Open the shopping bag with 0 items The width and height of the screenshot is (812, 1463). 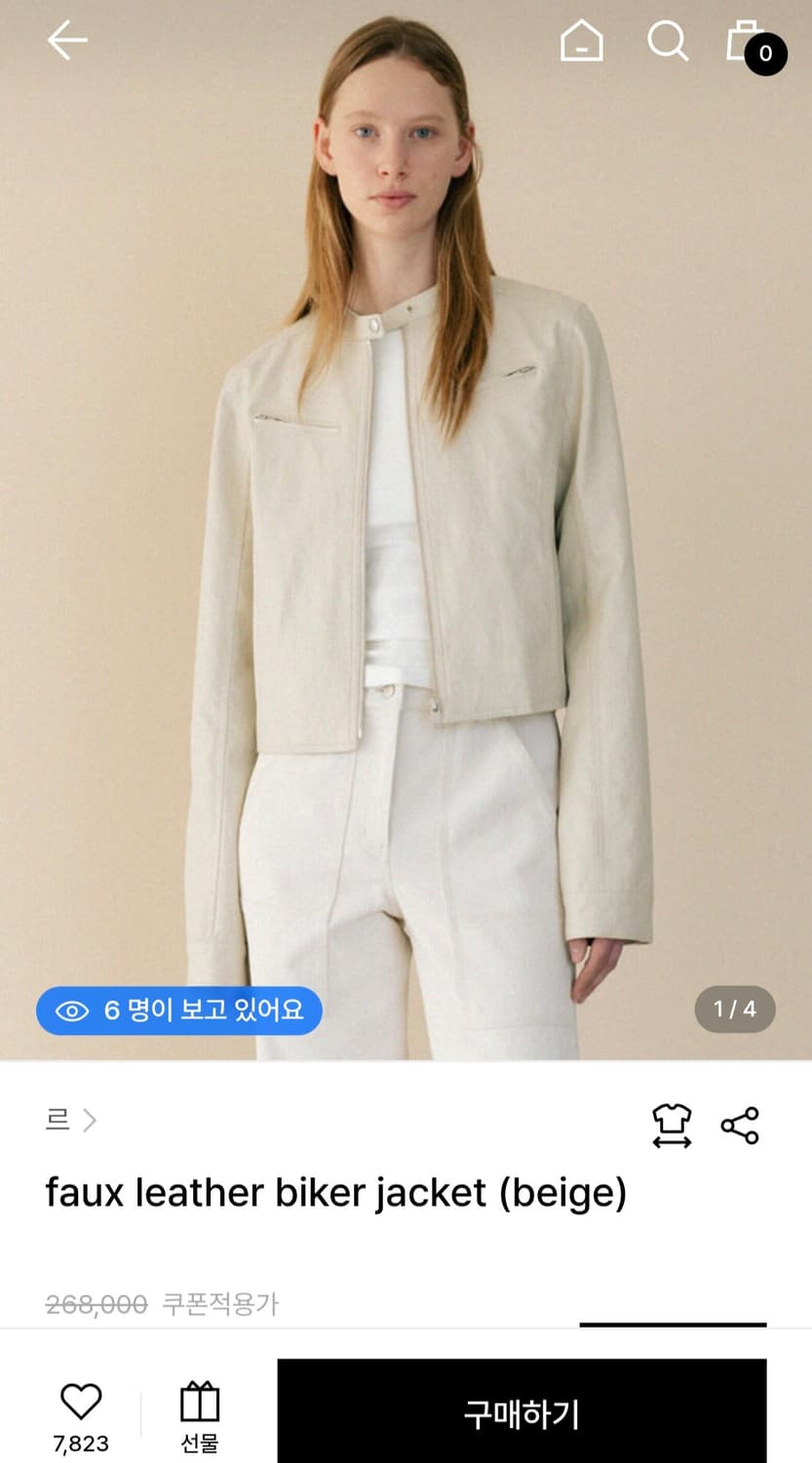[755, 45]
